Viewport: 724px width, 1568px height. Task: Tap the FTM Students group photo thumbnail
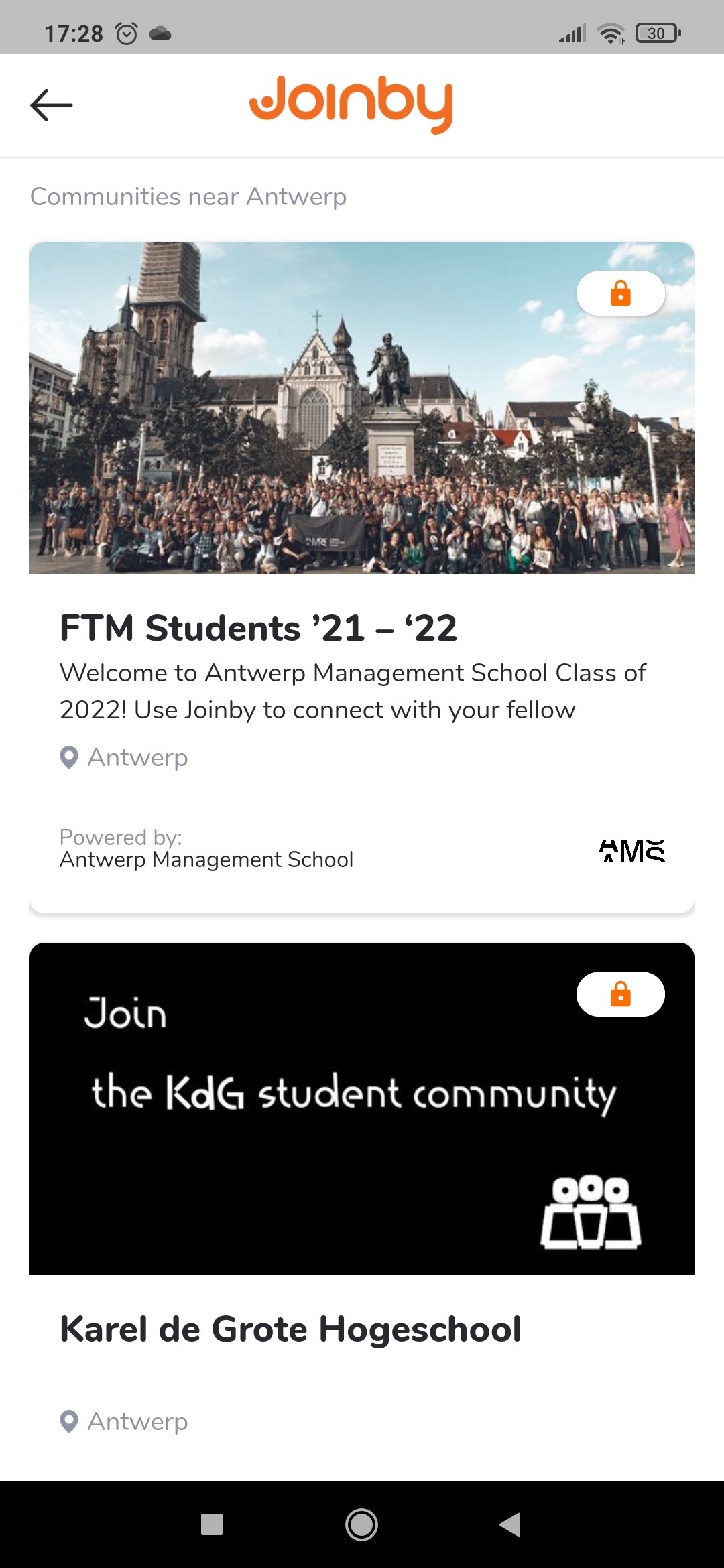click(x=362, y=407)
